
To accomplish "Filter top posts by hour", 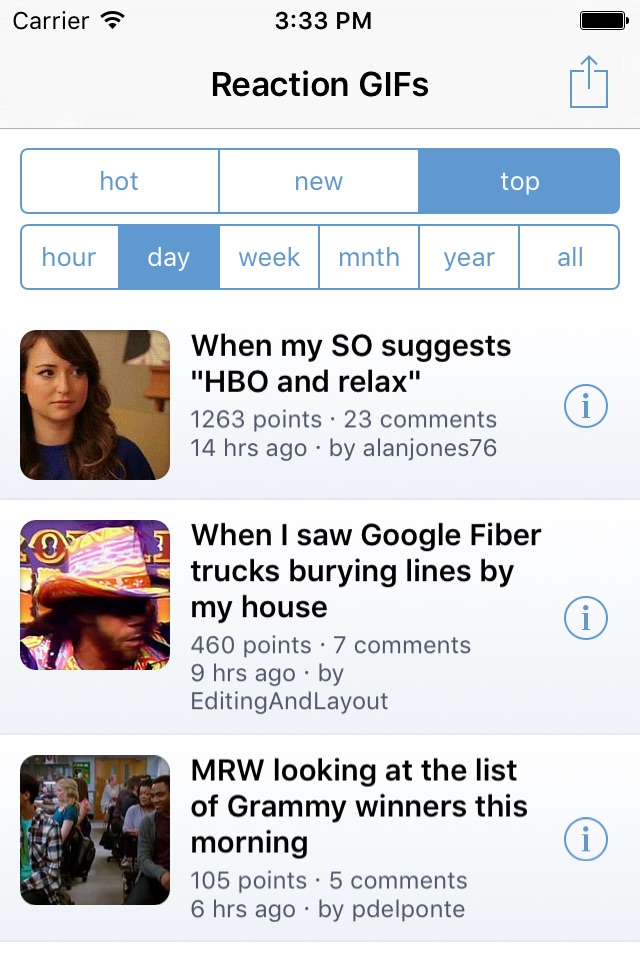I will 69,257.
